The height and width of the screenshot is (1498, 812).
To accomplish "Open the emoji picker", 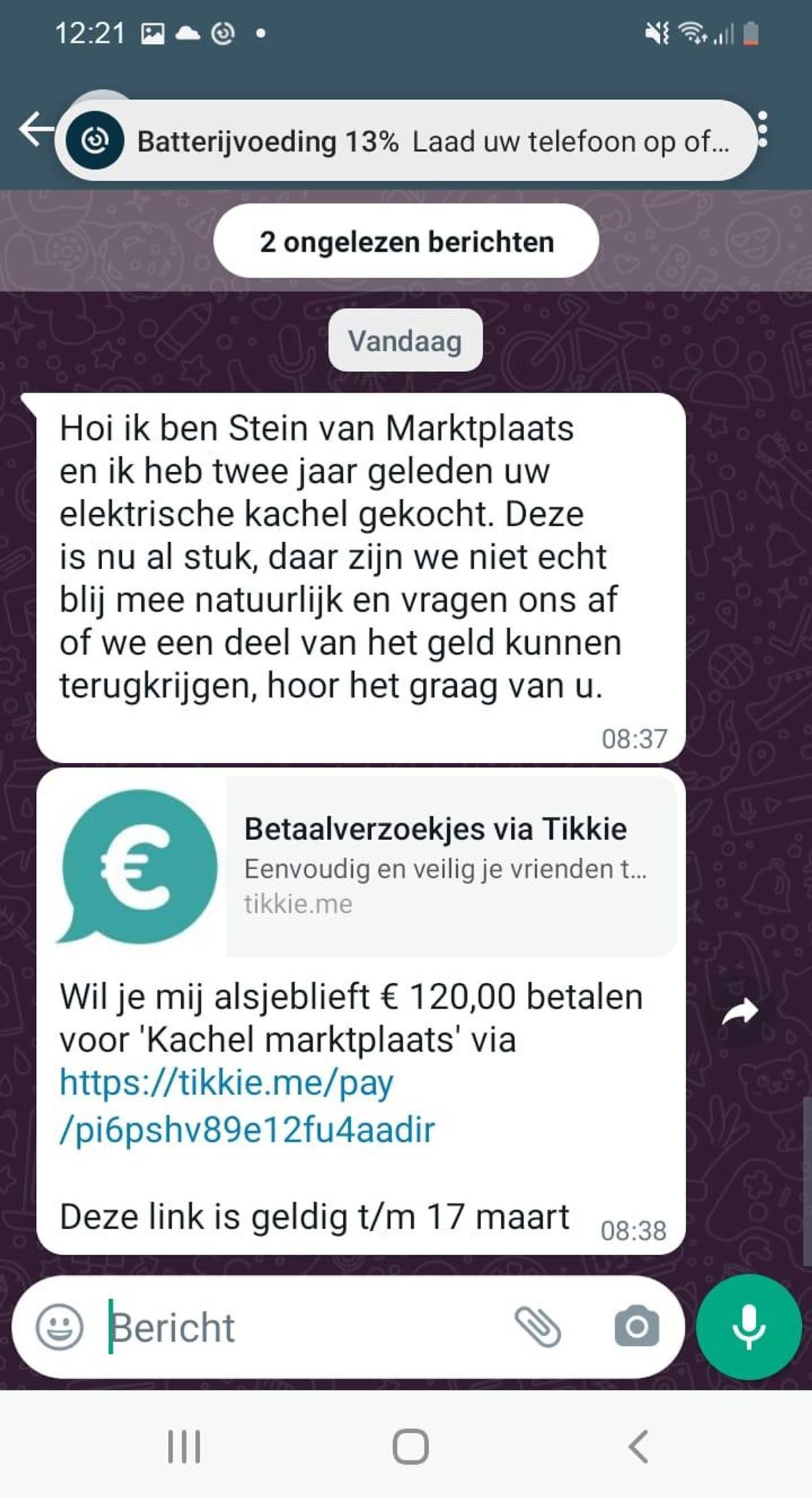I will (x=60, y=1327).
